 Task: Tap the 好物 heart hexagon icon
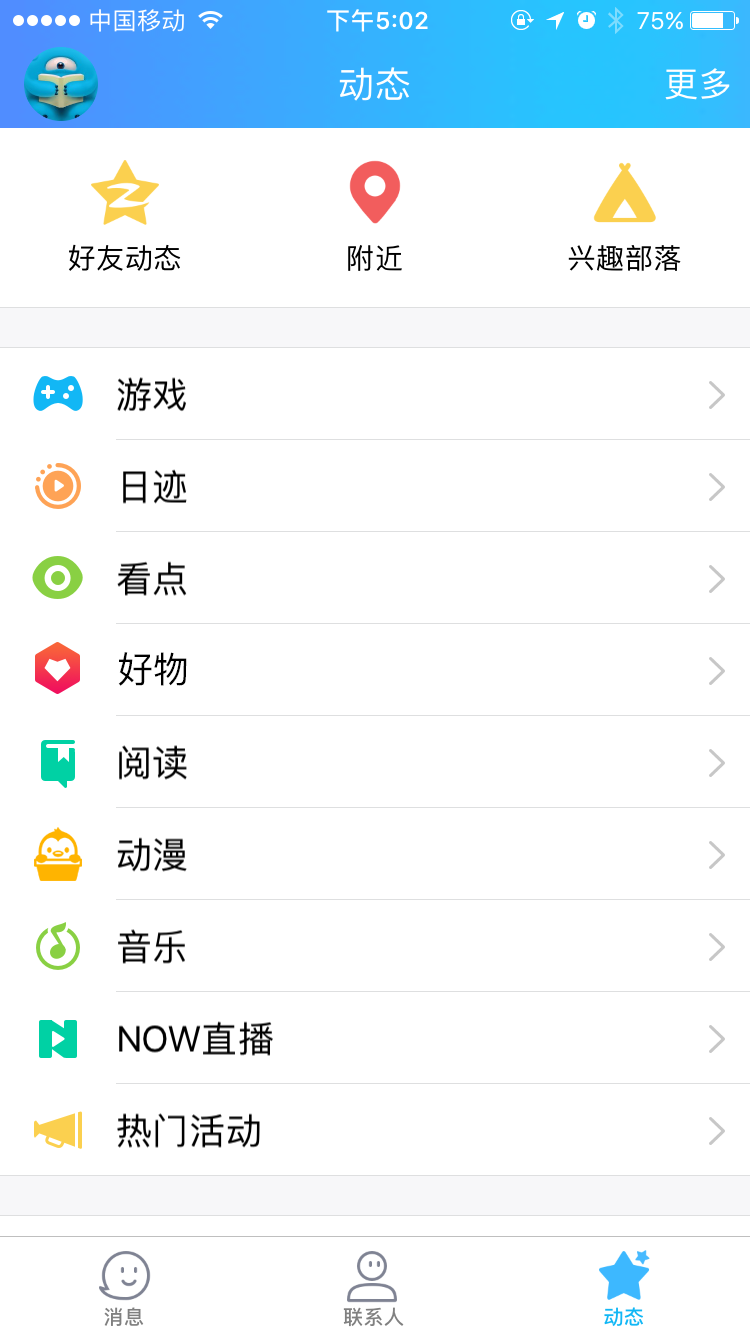(57, 671)
